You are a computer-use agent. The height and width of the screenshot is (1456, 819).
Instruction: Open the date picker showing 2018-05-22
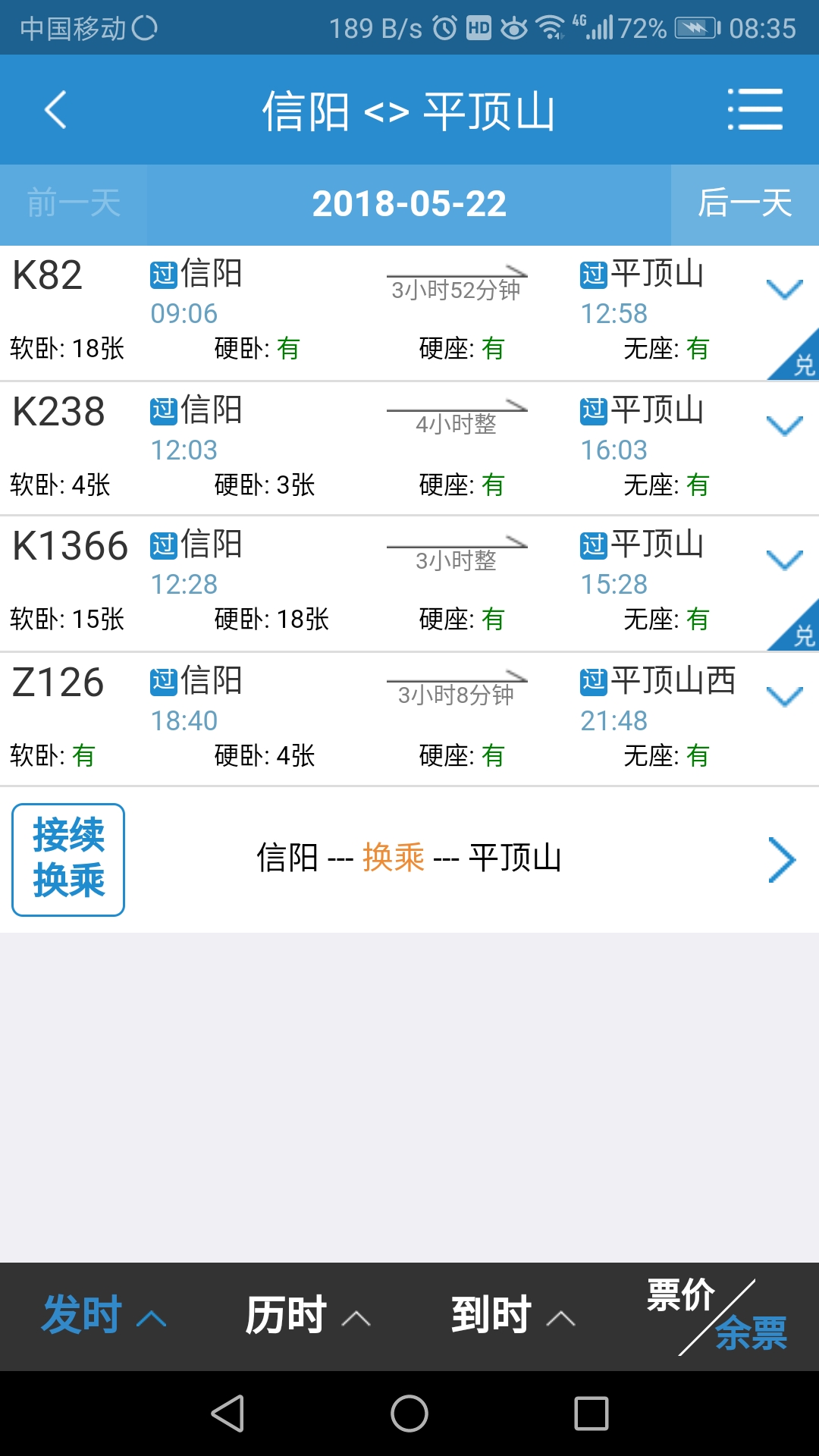409,204
